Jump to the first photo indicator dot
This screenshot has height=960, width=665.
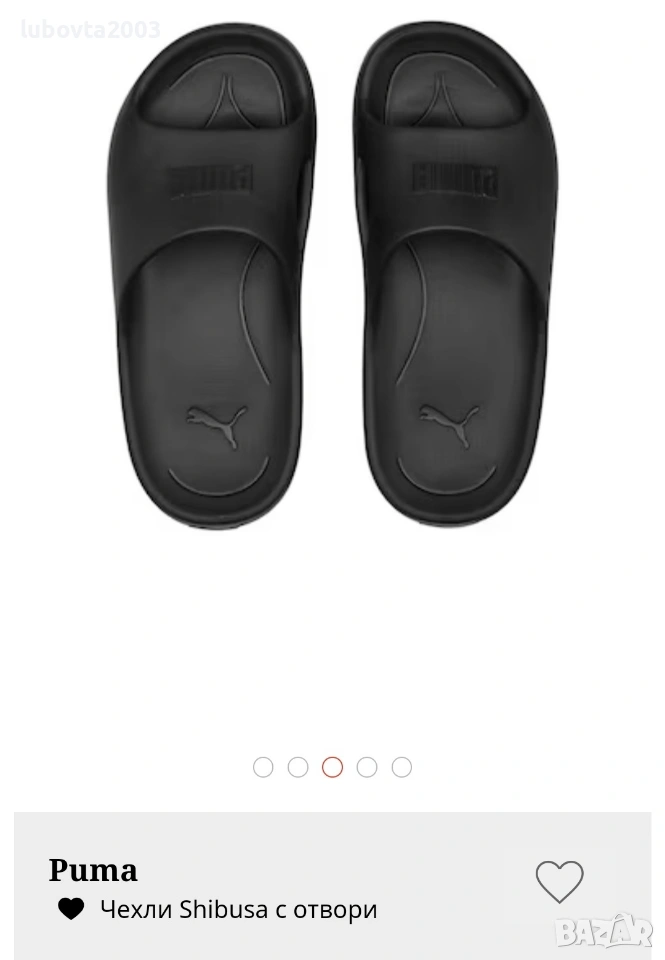pyautogui.click(x=263, y=767)
